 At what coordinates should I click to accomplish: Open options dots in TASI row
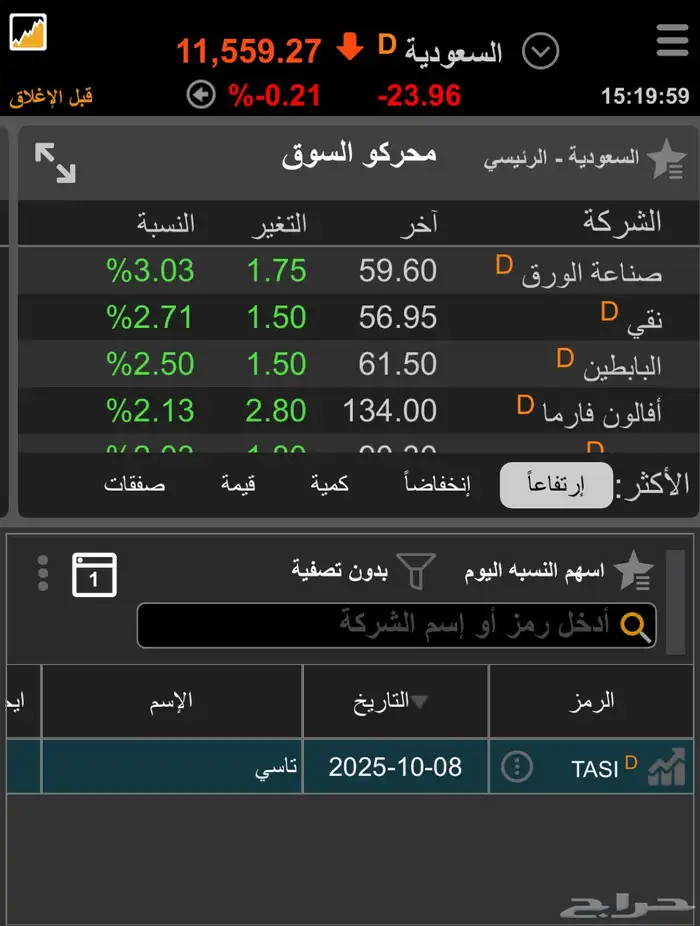pos(517,768)
